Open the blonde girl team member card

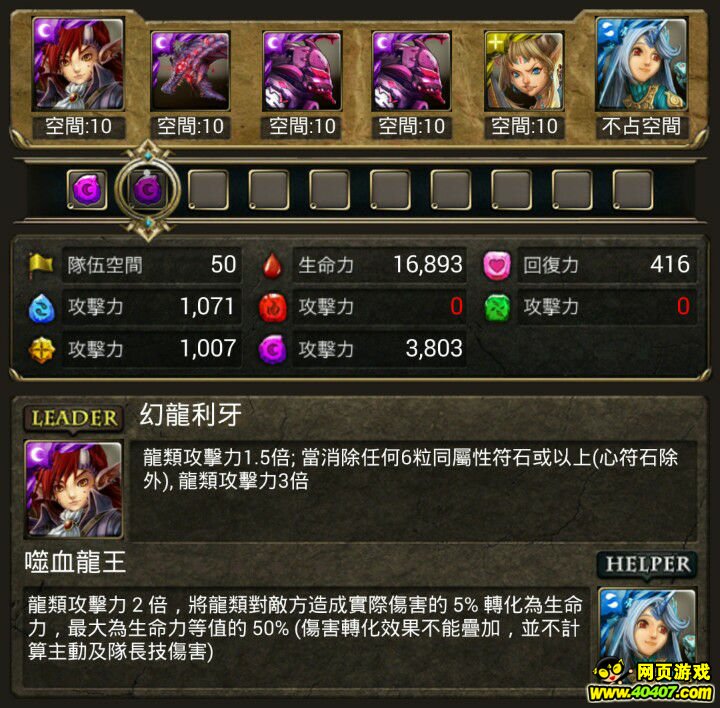pyautogui.click(x=524, y=70)
